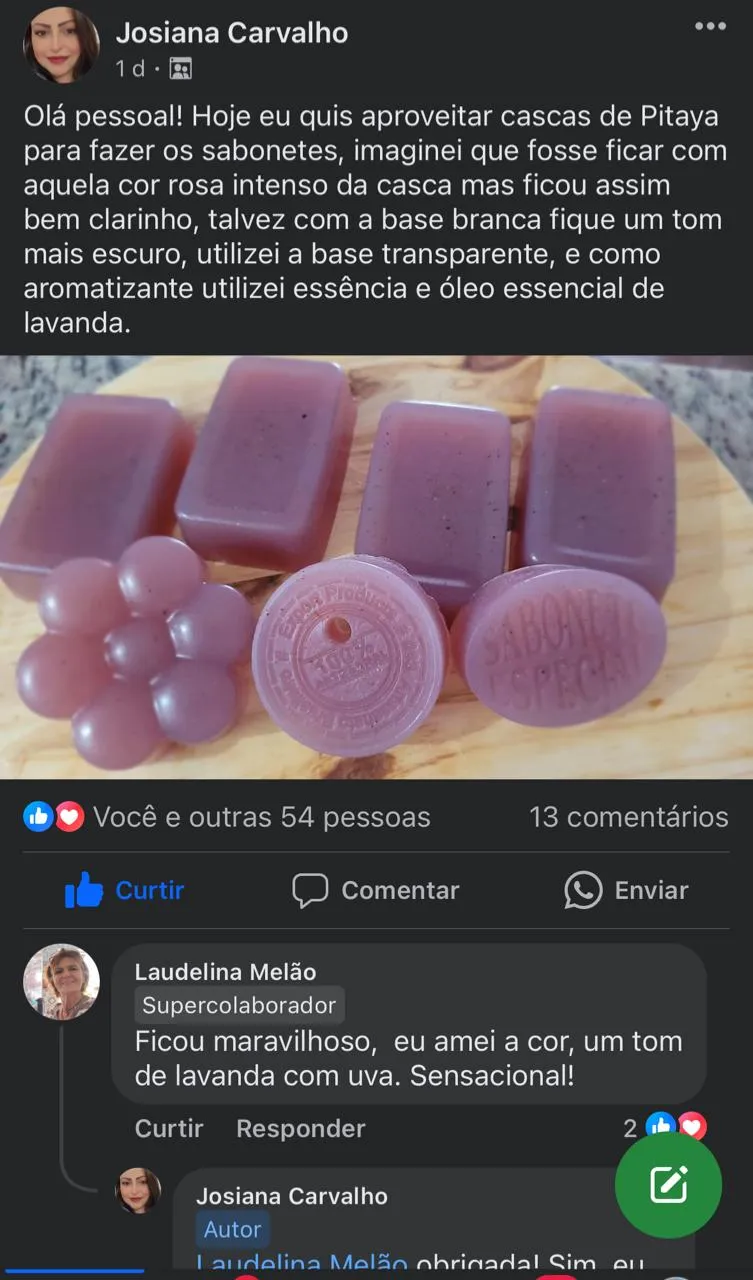Create a new post with green button
This screenshot has width=753, height=1280.
coord(668,1185)
